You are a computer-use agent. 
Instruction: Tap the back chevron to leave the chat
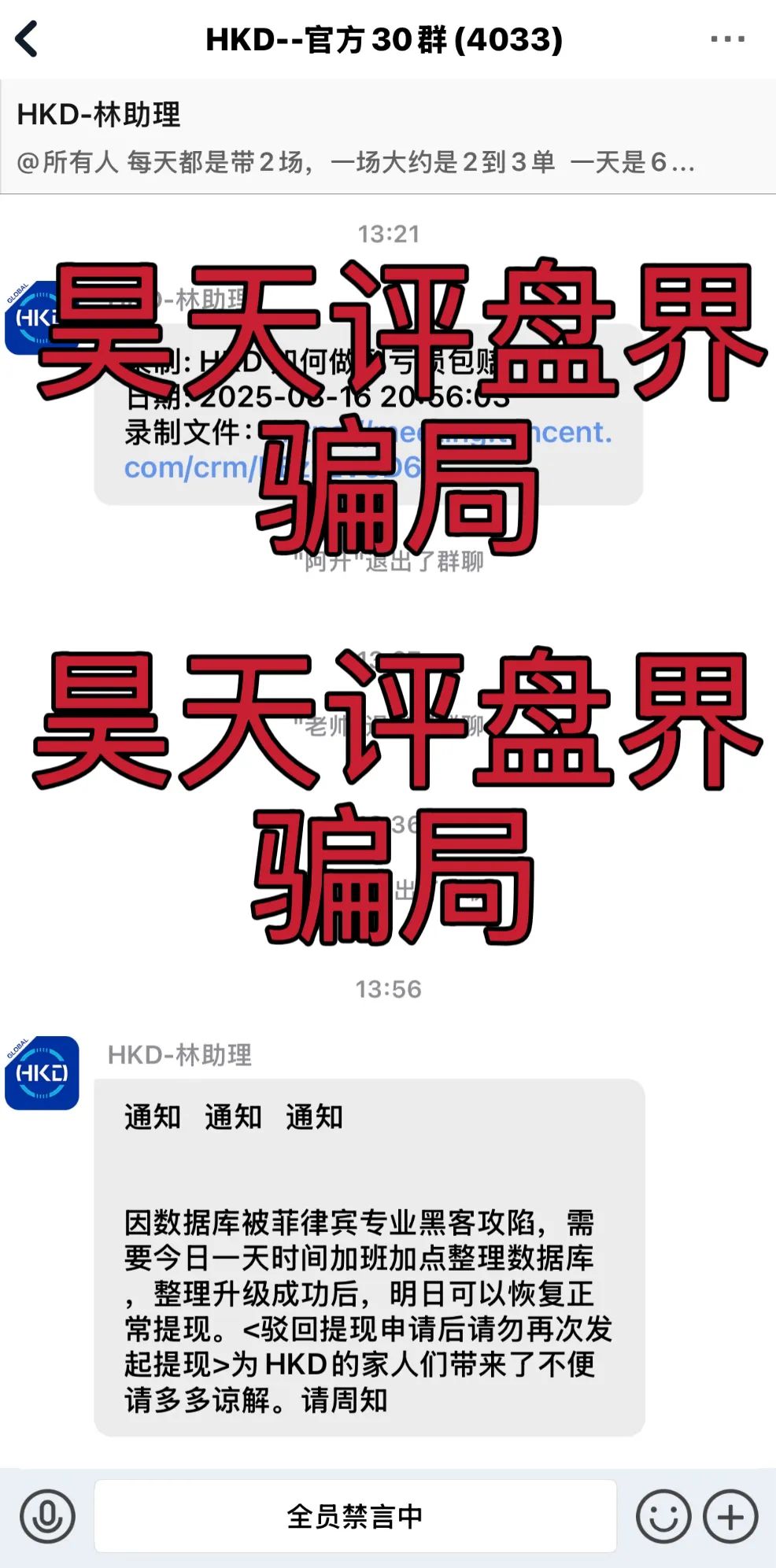(x=28, y=38)
